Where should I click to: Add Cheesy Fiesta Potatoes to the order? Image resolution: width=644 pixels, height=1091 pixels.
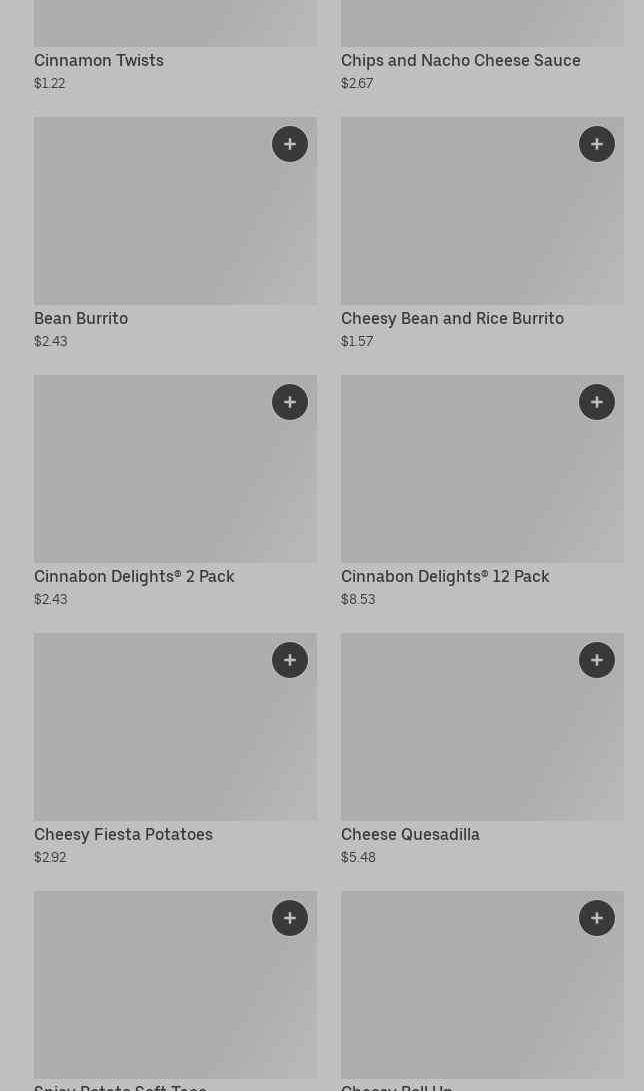click(x=290, y=660)
